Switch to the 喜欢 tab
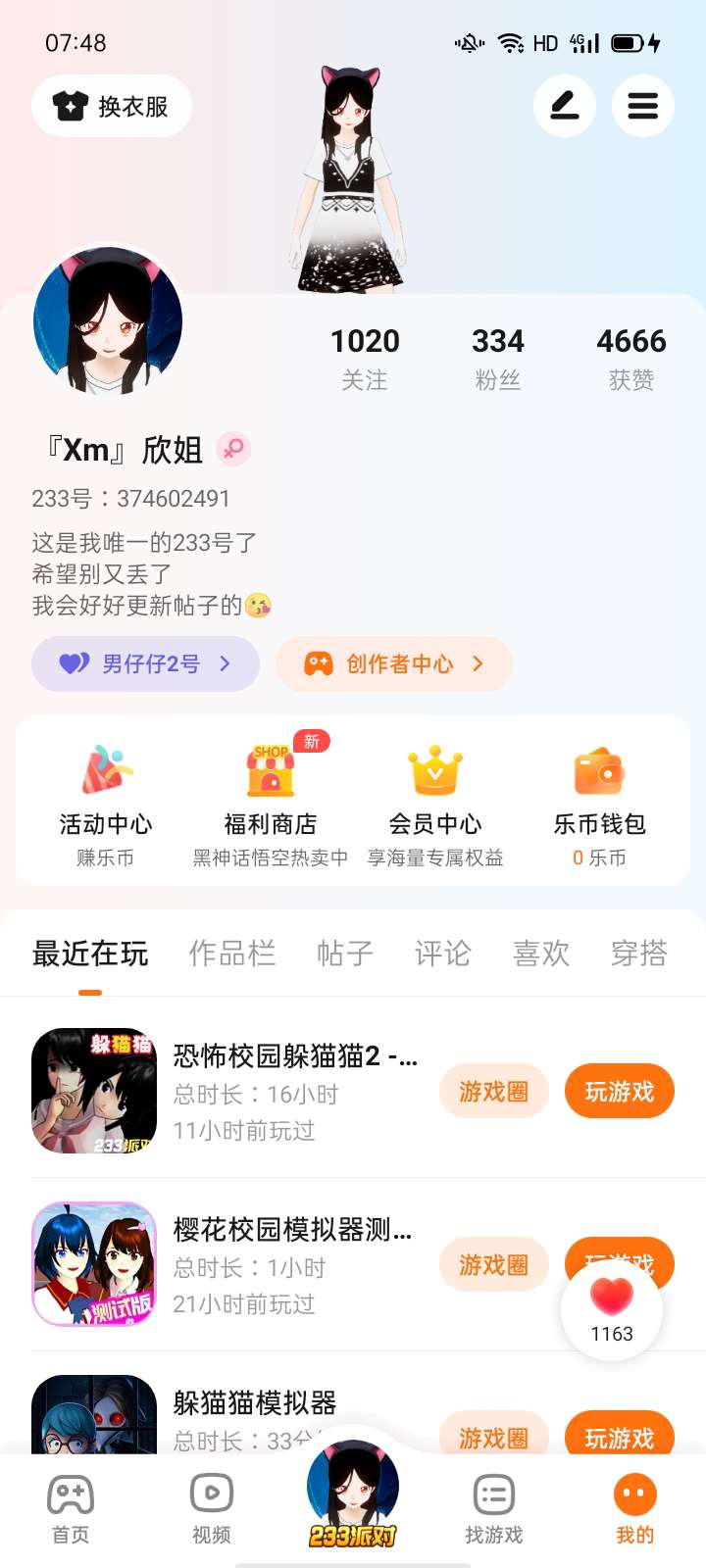This screenshot has width=706, height=1568. [x=541, y=953]
